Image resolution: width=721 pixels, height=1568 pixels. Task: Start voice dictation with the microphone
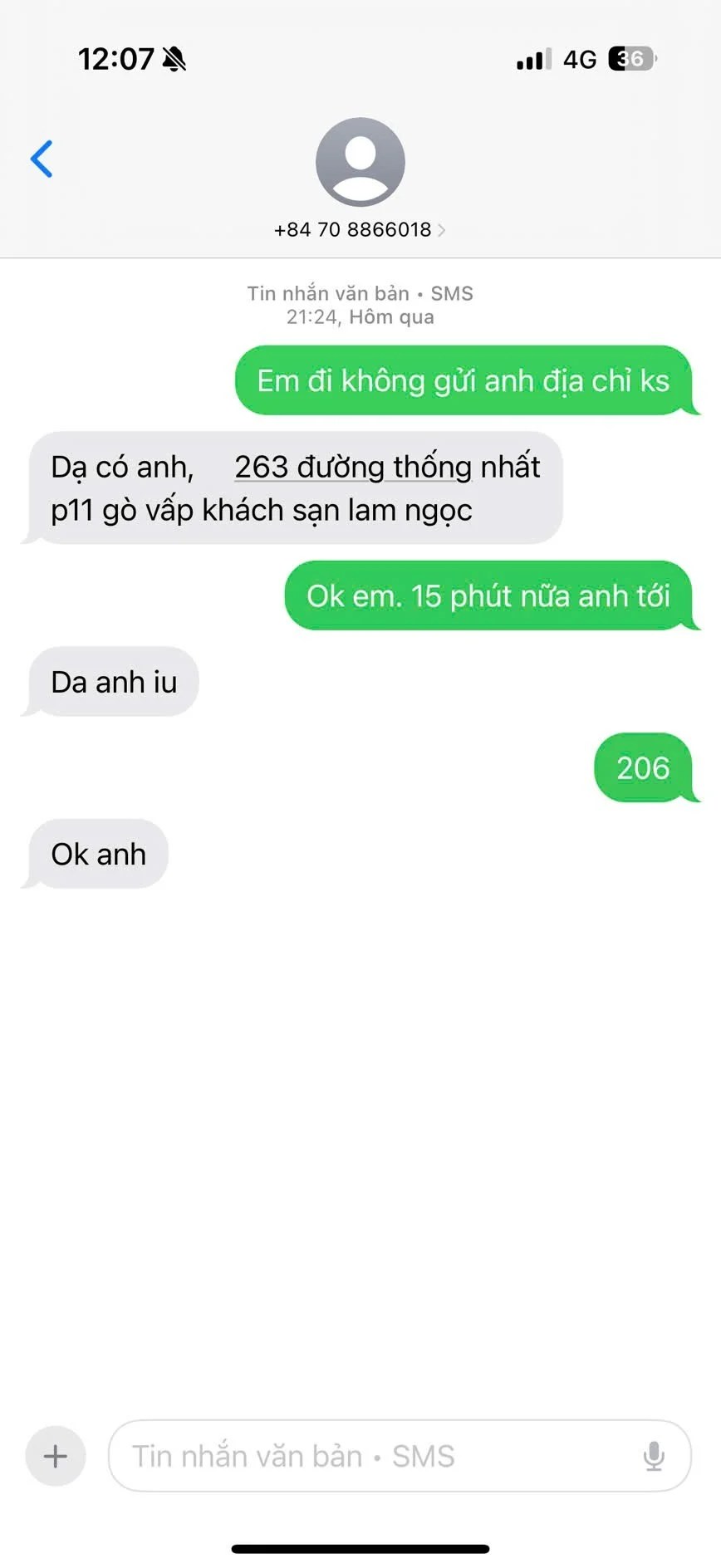click(x=654, y=1455)
